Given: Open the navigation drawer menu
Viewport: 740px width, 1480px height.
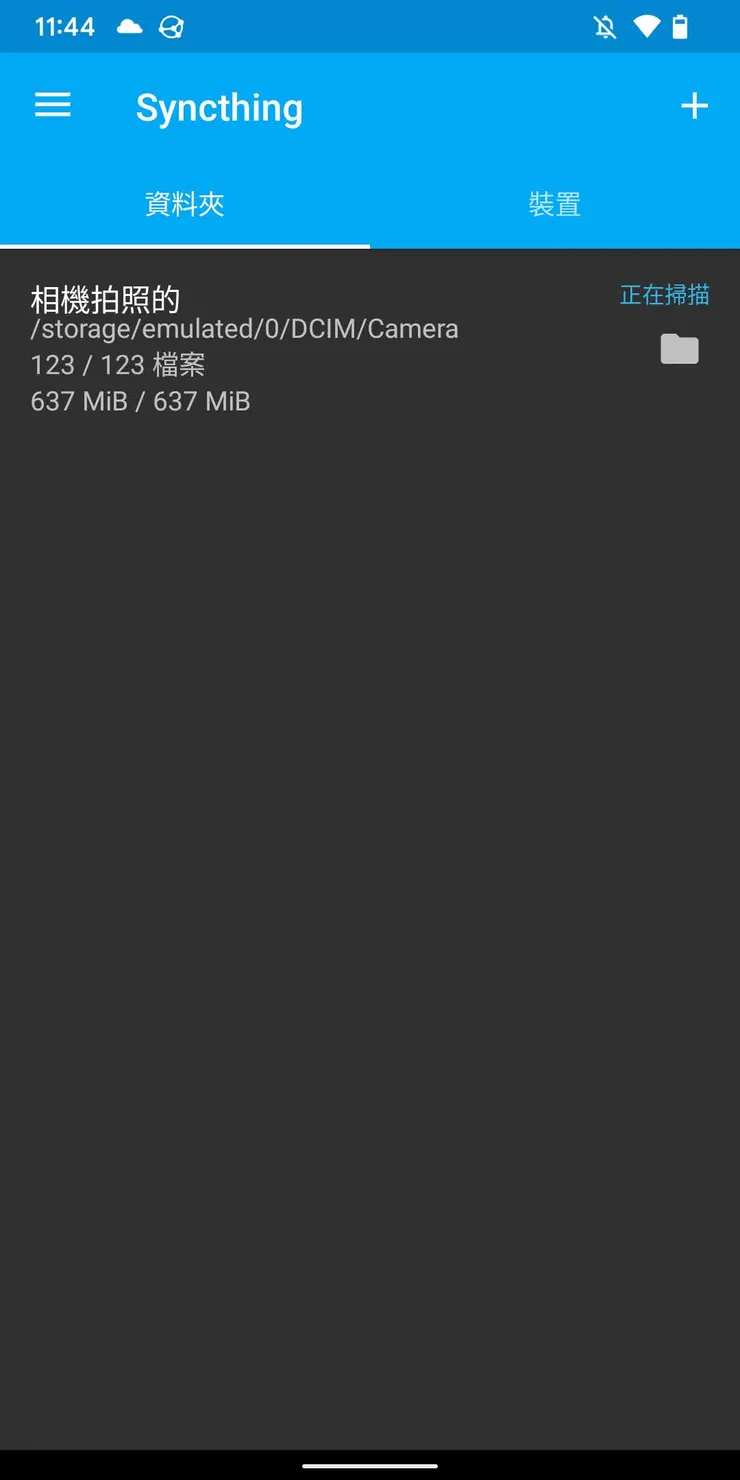Looking at the screenshot, I should 53,106.
